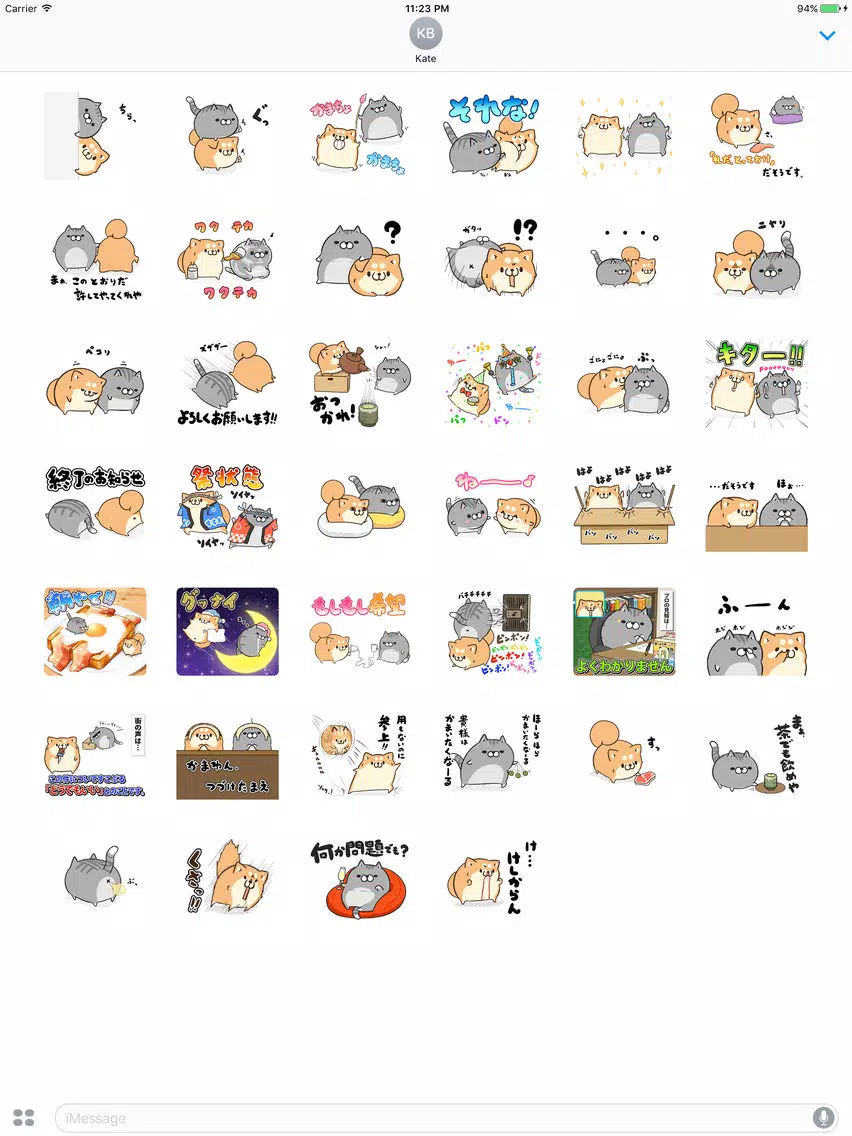The width and height of the screenshot is (852, 1136).
Task: Choose the party hats confetti sticker
Action: (x=492, y=383)
